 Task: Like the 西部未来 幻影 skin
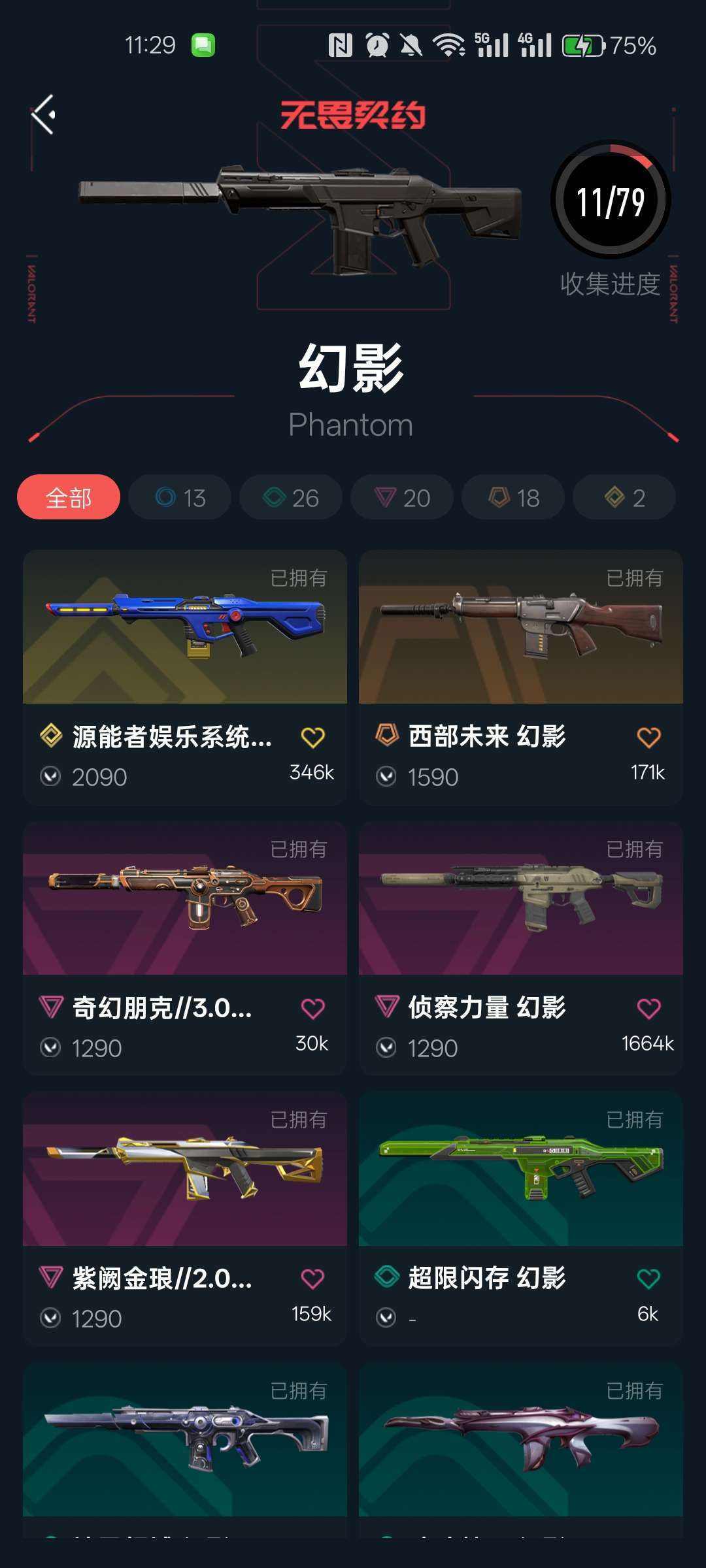648,738
